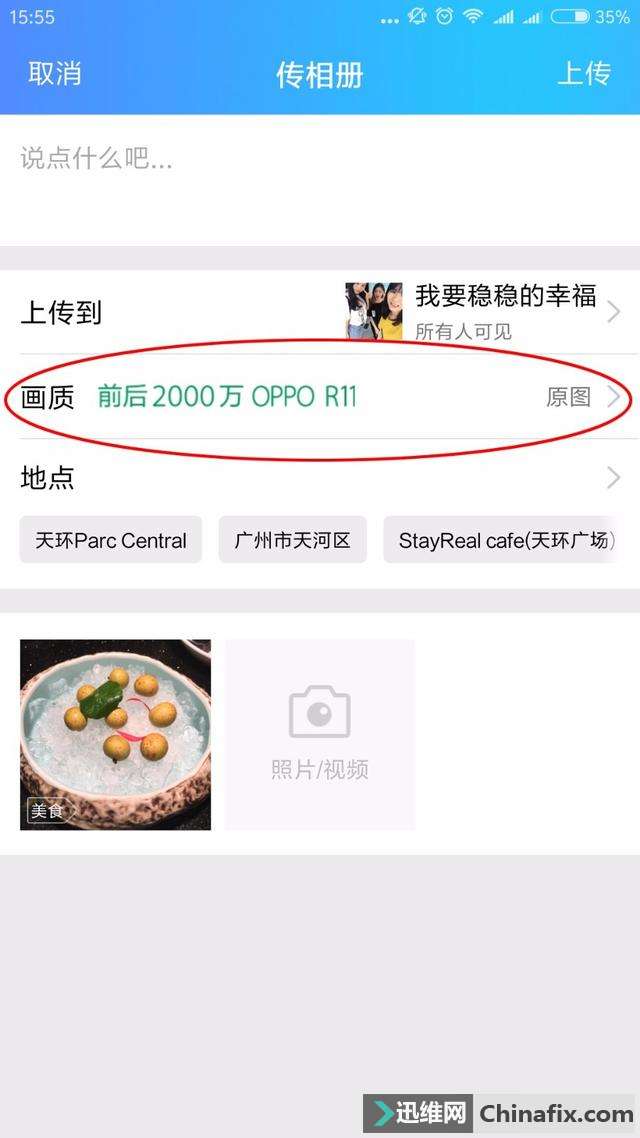Viewport: 640px width, 1138px height.
Task: Tap 取消 to cancel the upload
Action: (x=54, y=74)
